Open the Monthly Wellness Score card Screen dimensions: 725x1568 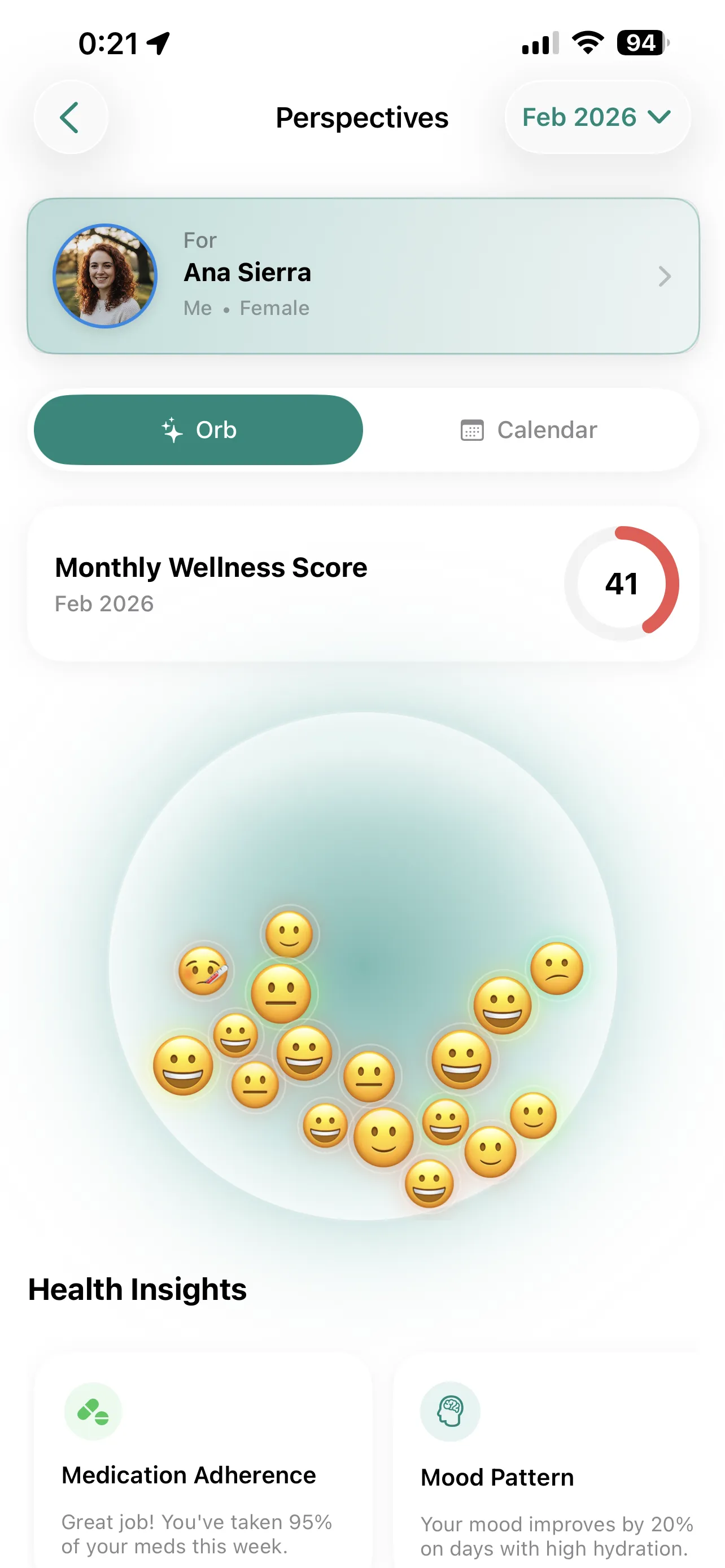click(x=363, y=584)
